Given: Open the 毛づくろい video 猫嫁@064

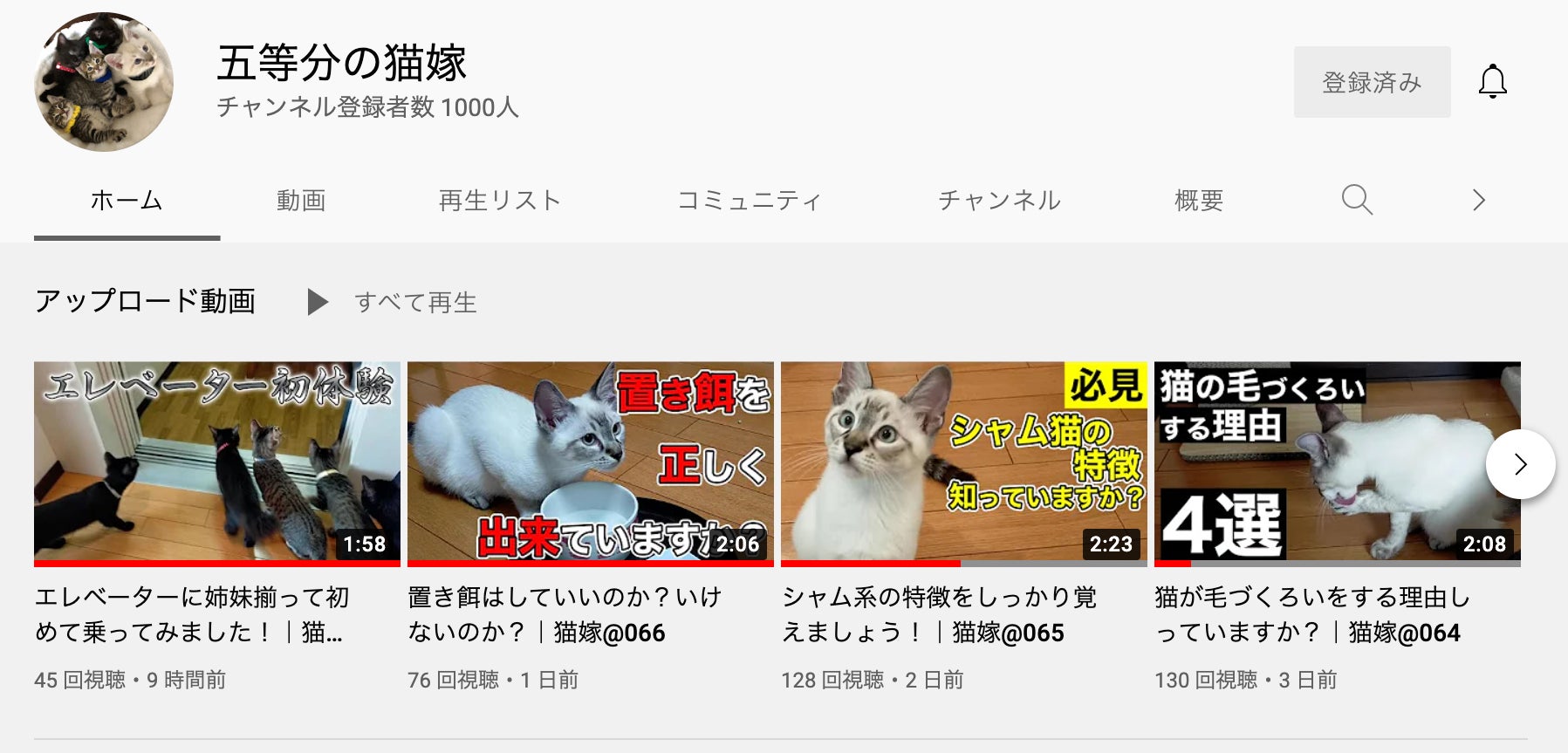Looking at the screenshot, I should pyautogui.click(x=1318, y=462).
